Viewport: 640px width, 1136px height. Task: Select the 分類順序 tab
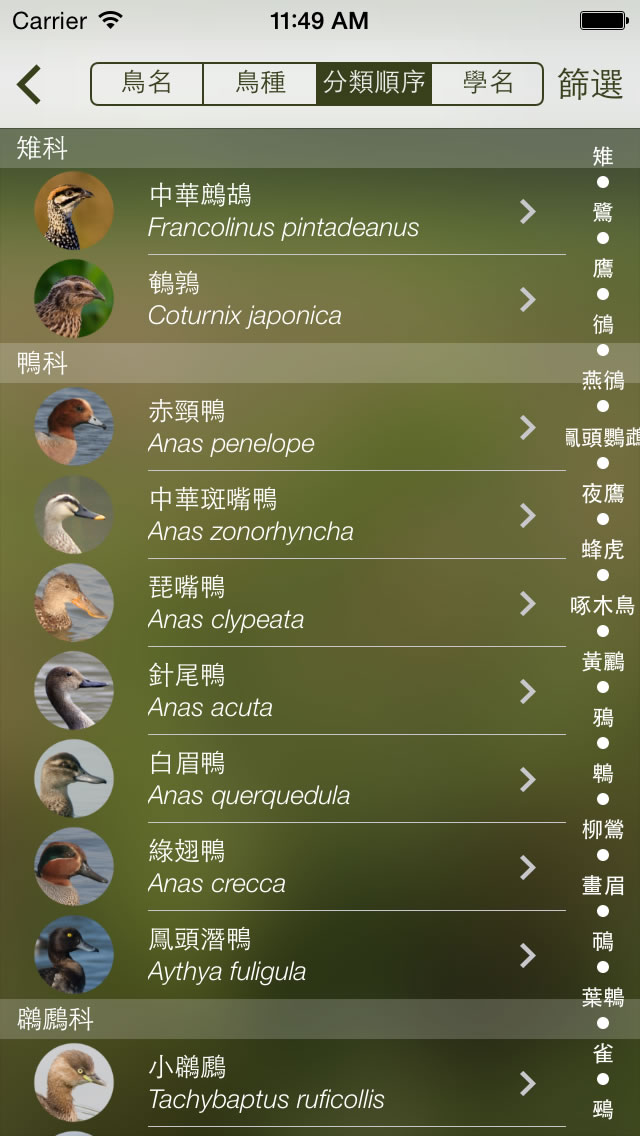click(x=374, y=84)
